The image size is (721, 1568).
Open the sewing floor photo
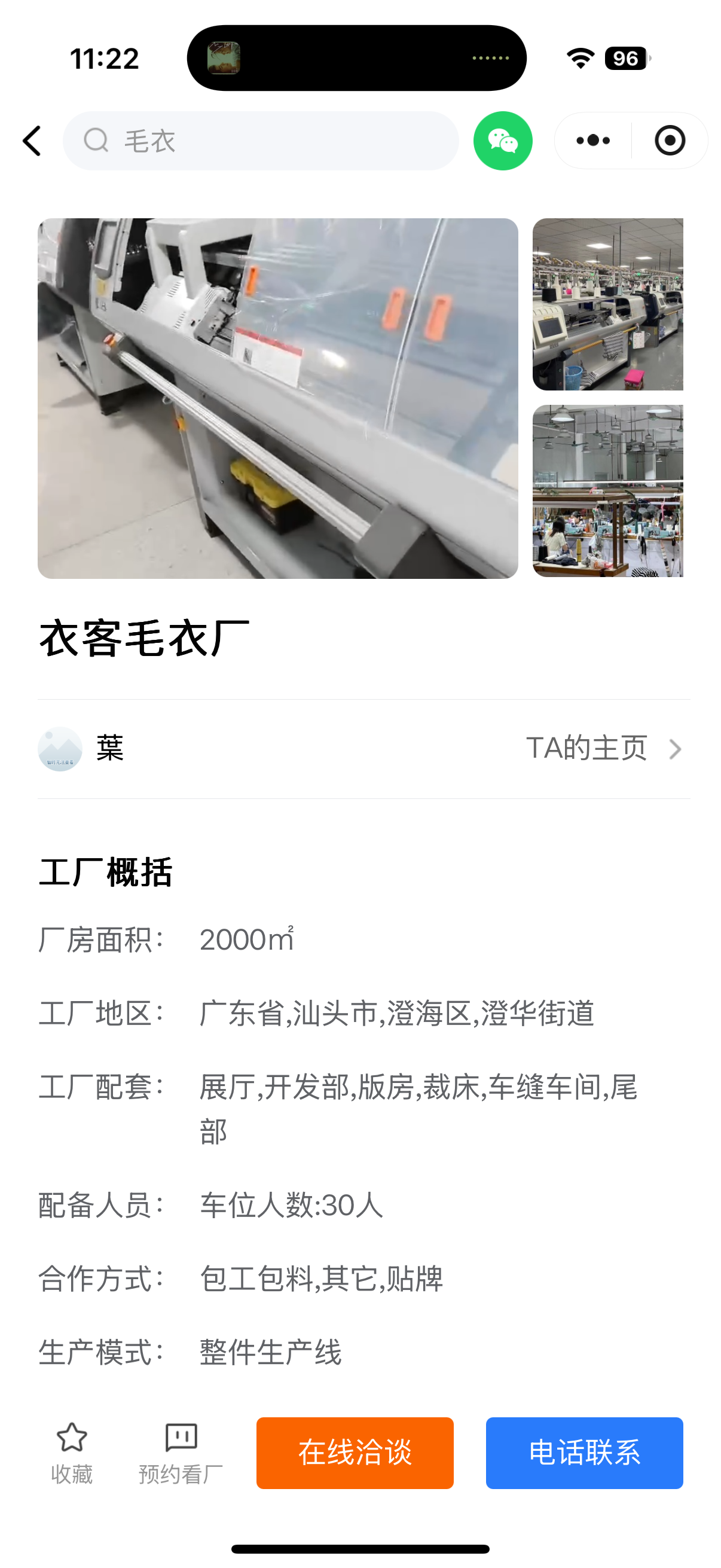pyautogui.click(x=607, y=490)
